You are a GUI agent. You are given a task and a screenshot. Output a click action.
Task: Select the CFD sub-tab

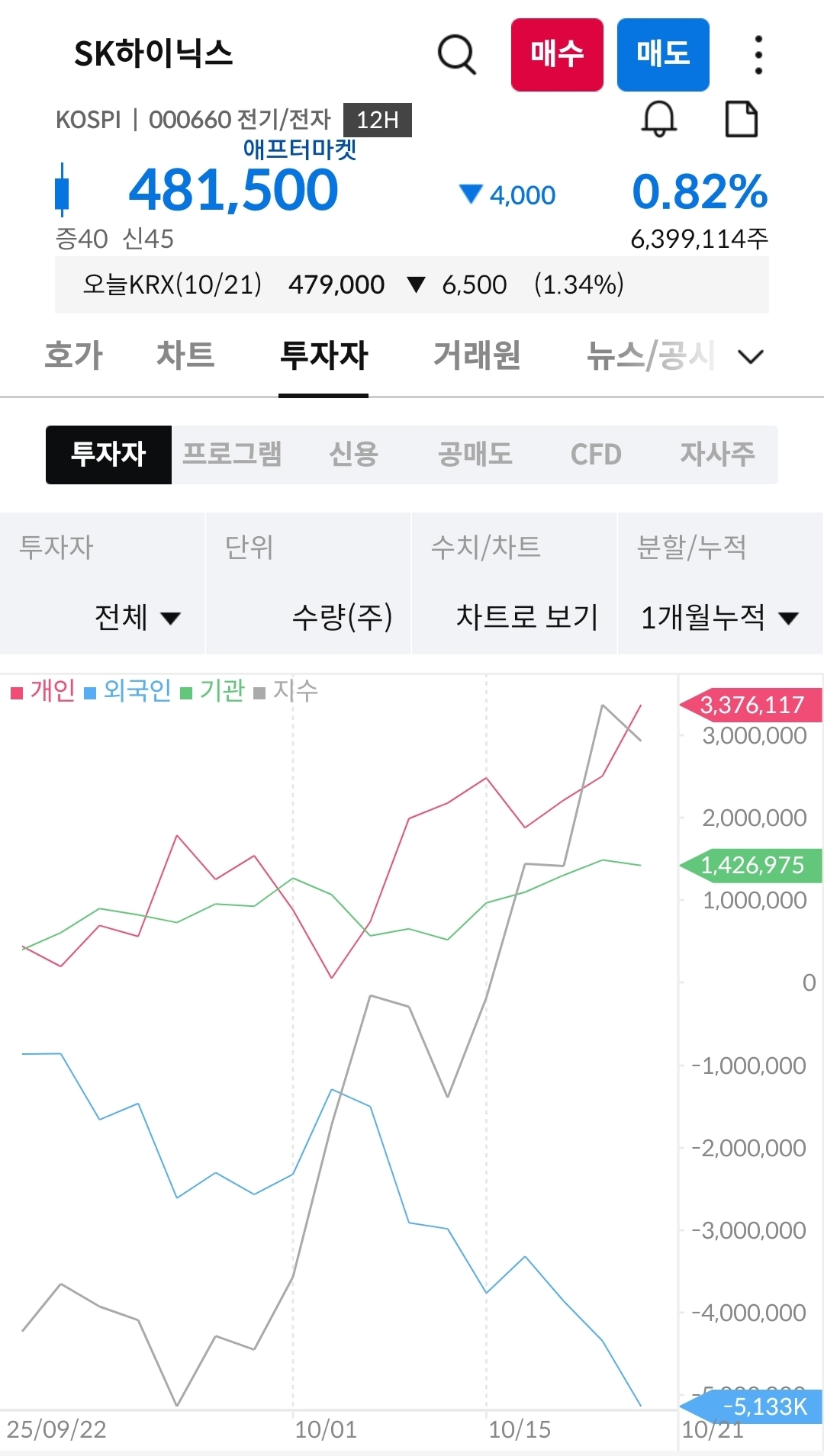point(596,455)
